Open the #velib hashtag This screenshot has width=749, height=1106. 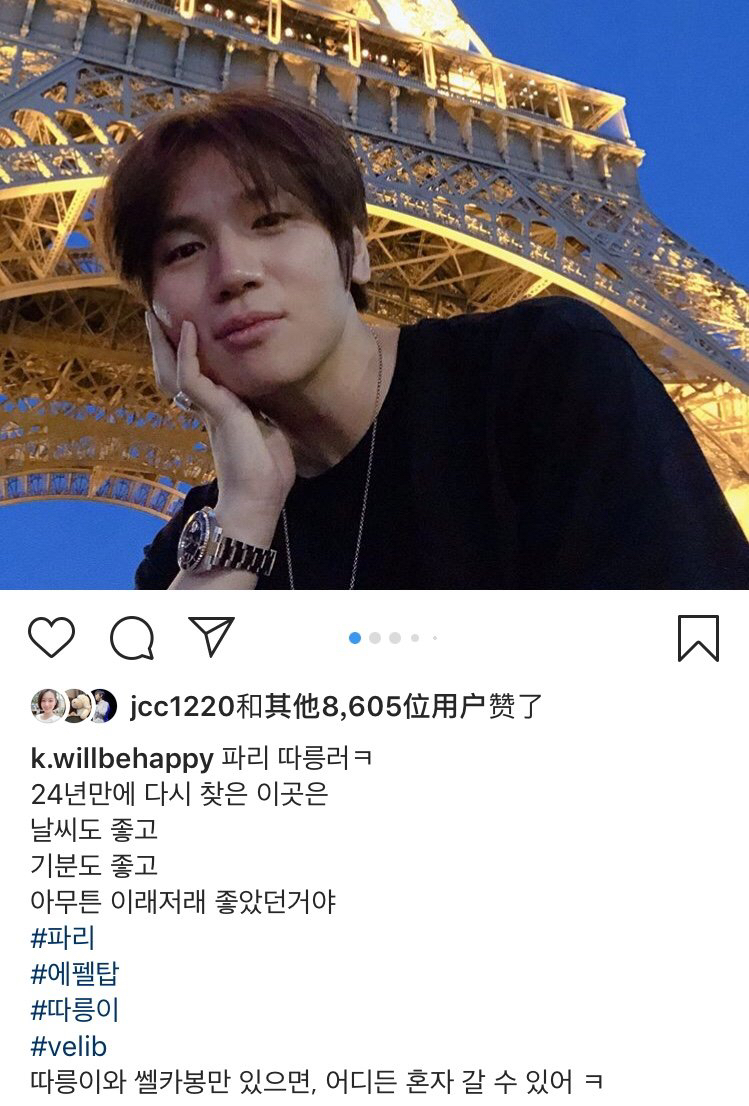click(68, 1045)
